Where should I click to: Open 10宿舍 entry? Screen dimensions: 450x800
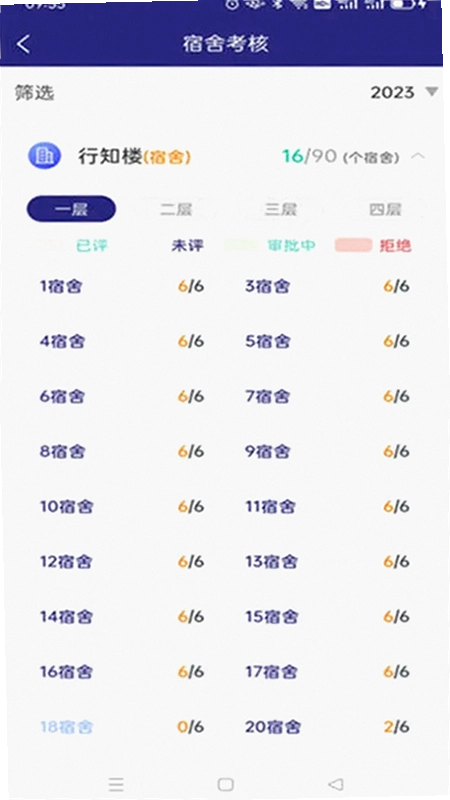[x=122, y=507]
